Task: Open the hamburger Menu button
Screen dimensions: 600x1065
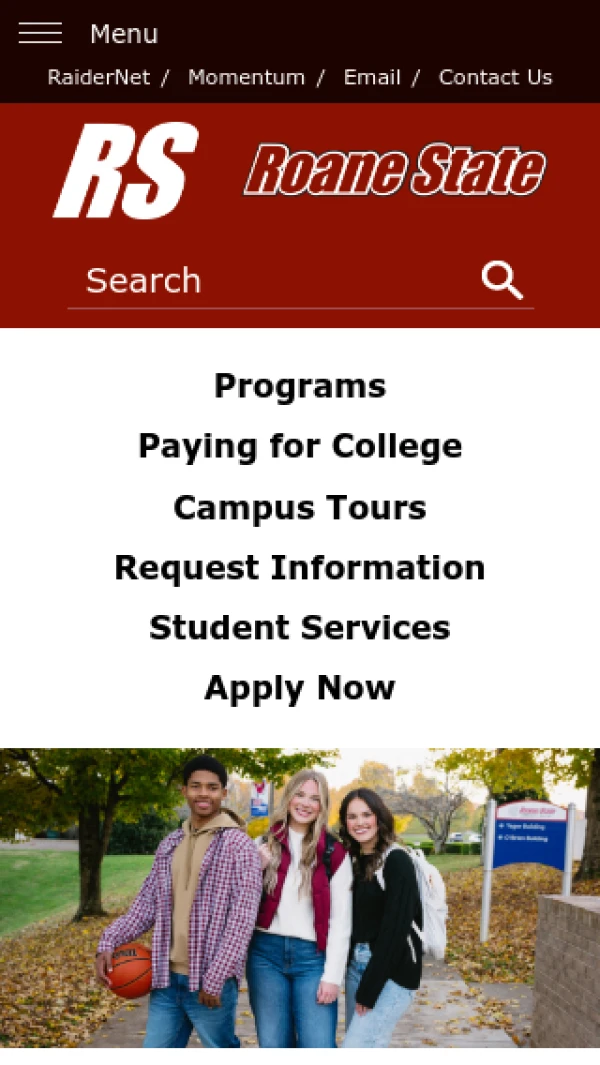Action: click(x=88, y=33)
